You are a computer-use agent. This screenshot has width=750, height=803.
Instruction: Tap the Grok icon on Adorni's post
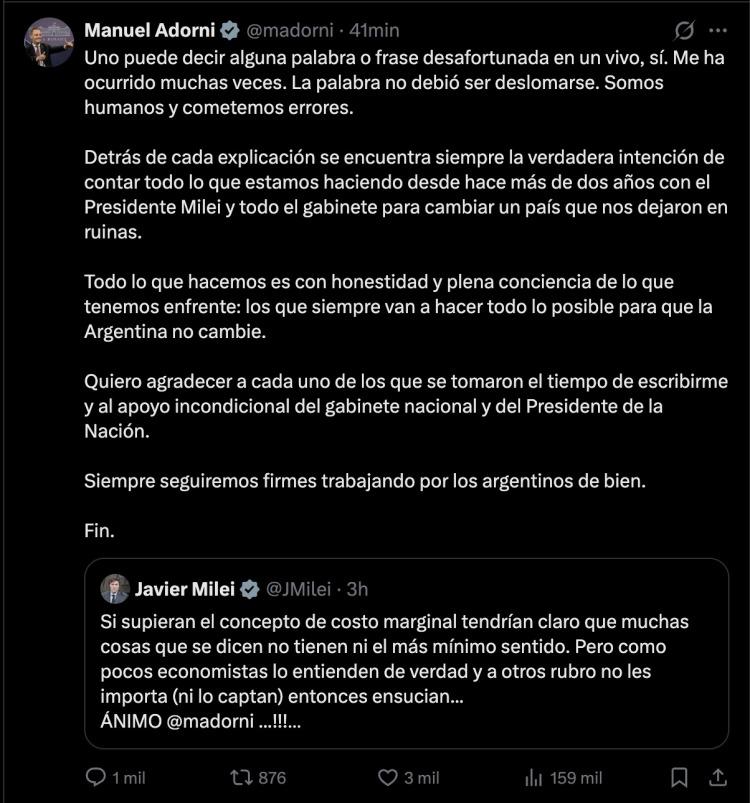[685, 30]
